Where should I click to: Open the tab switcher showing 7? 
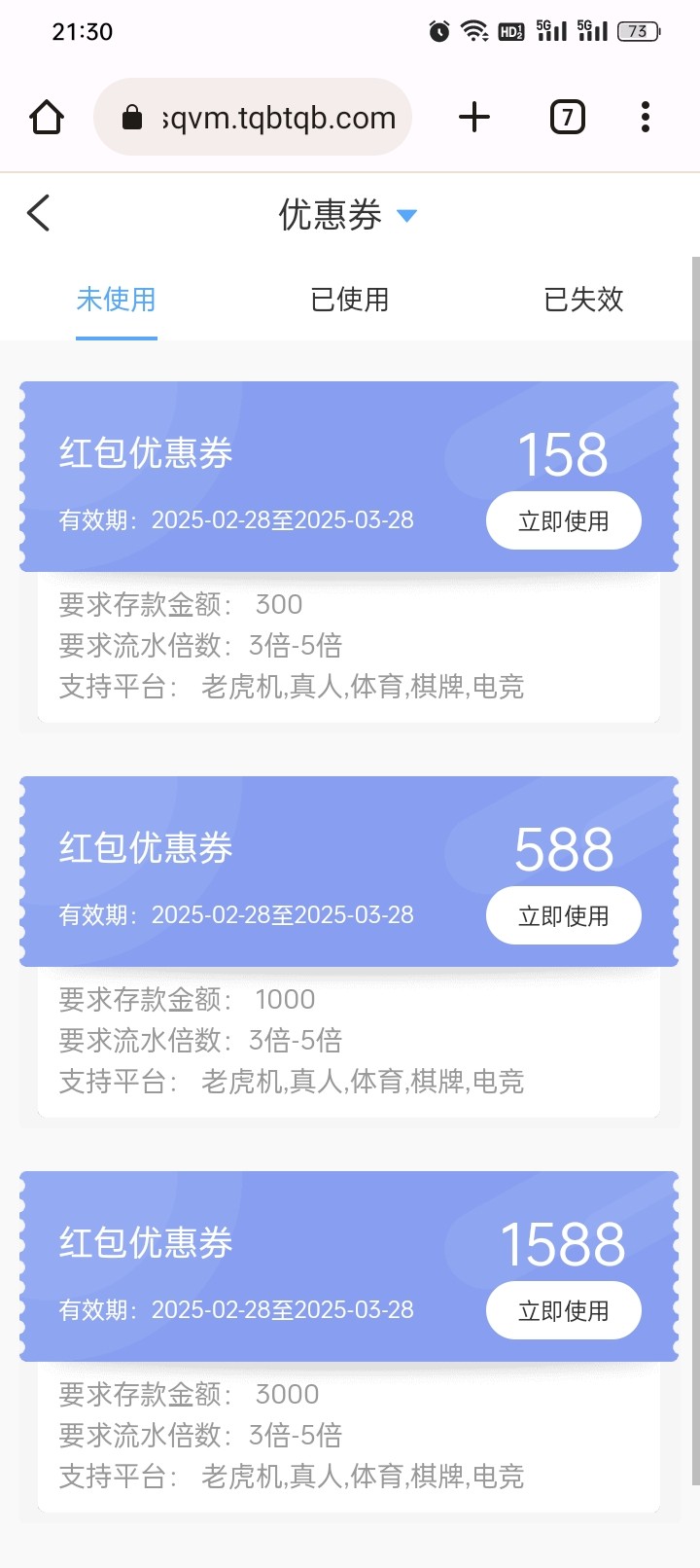coord(568,117)
